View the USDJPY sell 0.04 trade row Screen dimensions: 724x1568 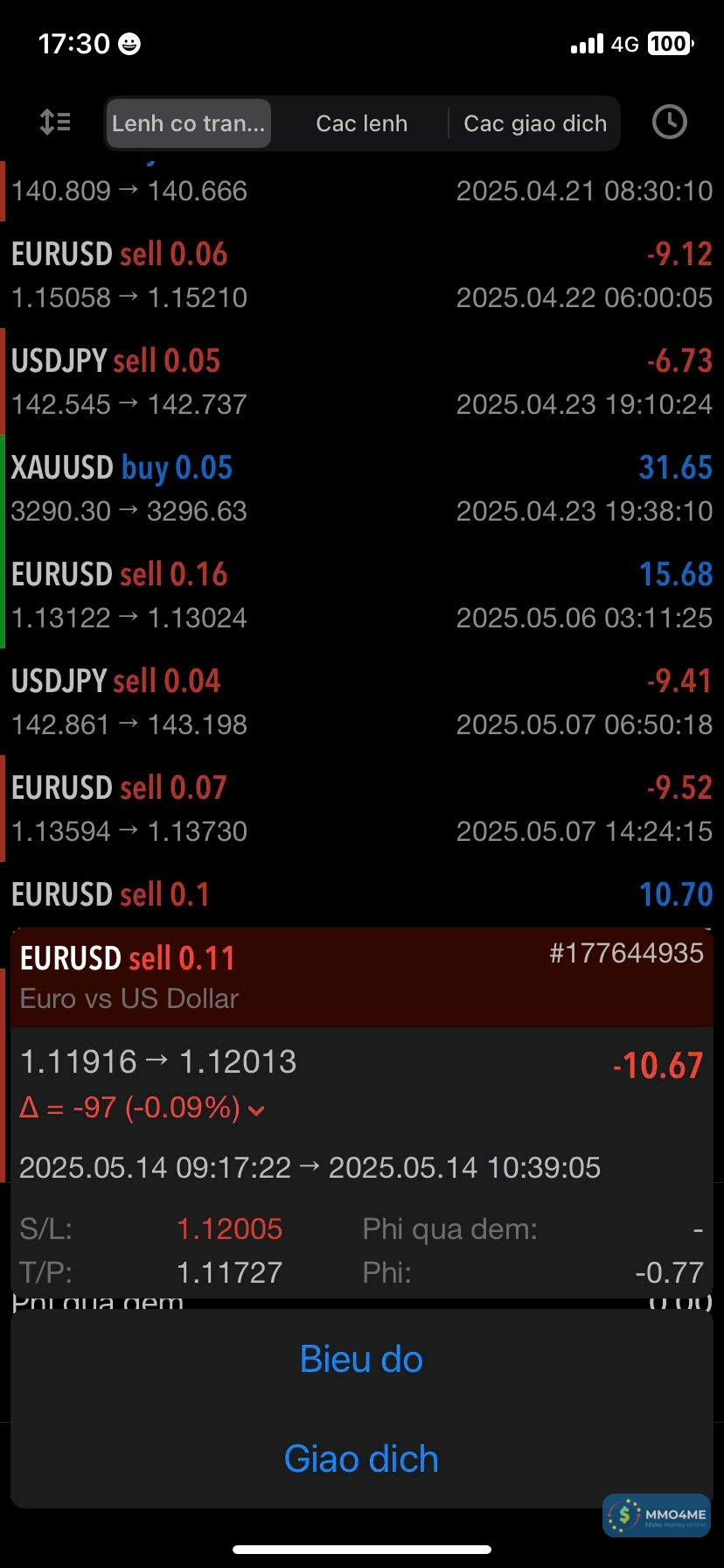(x=361, y=703)
